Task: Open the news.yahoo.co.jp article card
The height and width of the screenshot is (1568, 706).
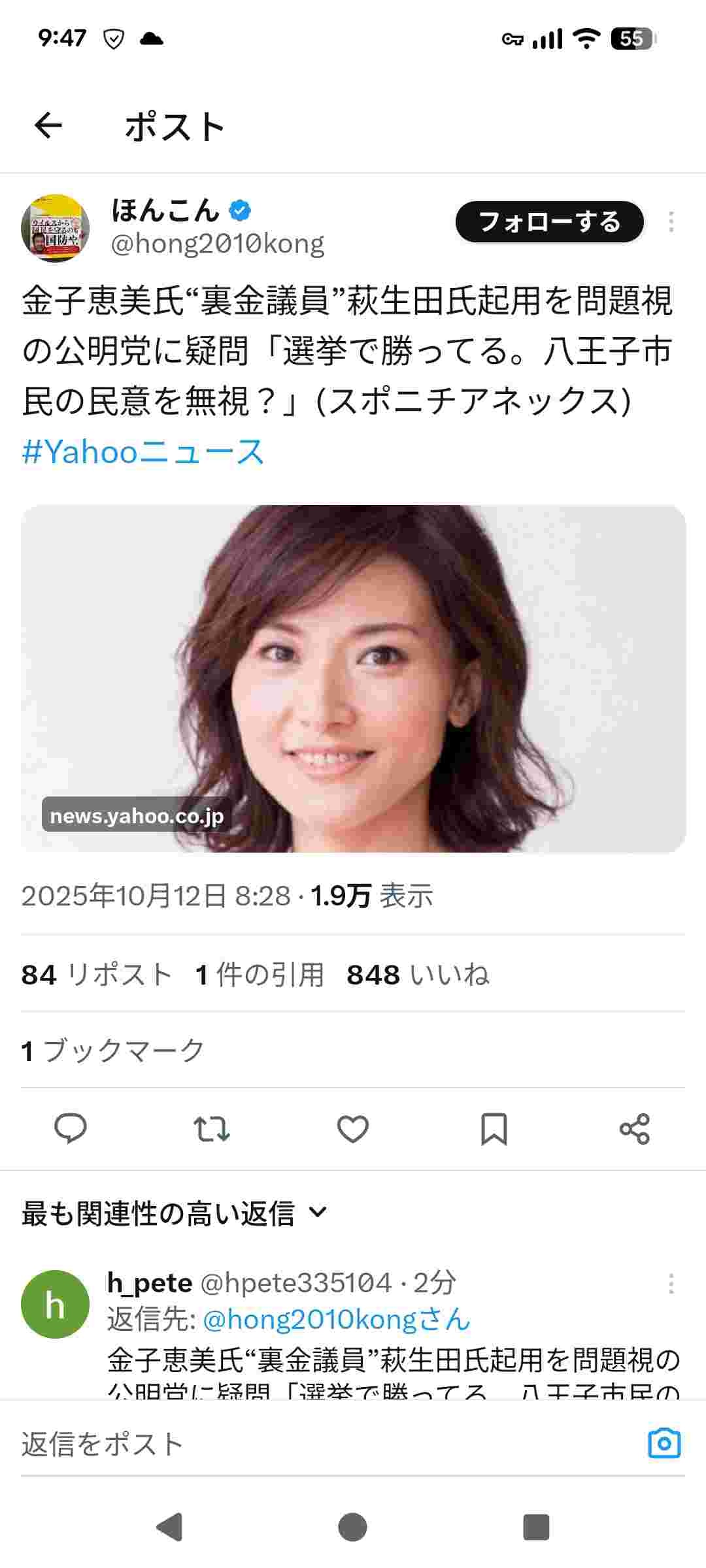Action: click(x=353, y=678)
